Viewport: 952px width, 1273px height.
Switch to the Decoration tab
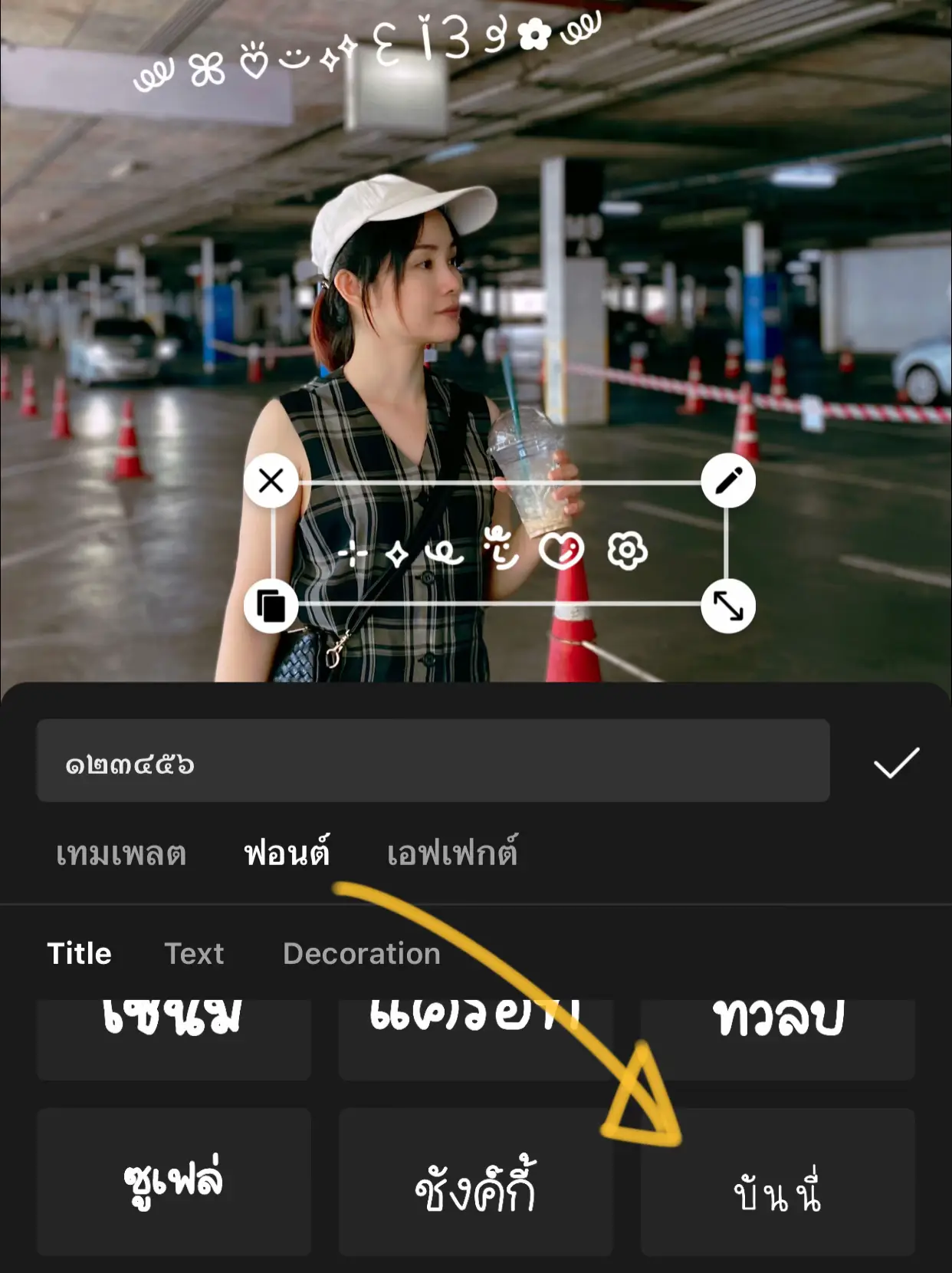click(362, 953)
